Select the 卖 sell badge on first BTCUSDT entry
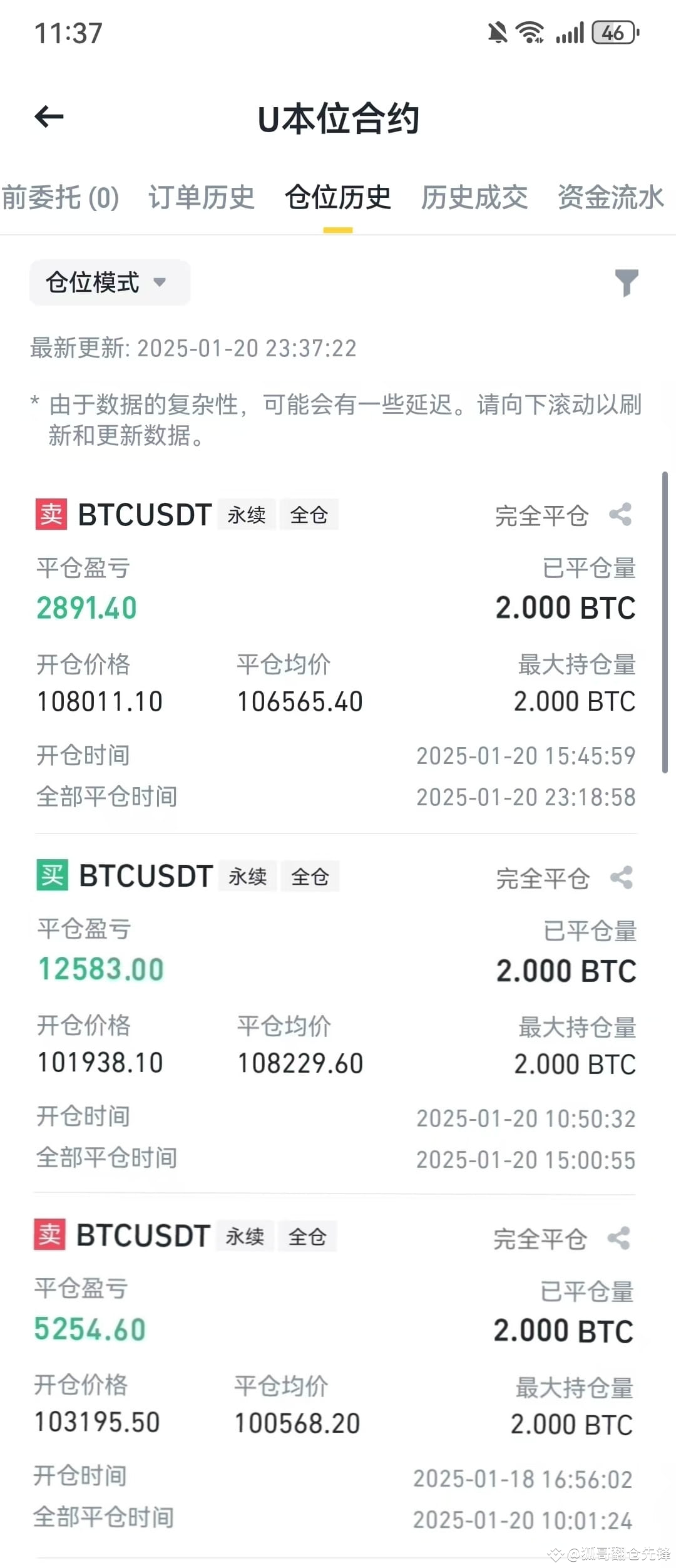The image size is (676, 1568). (51, 515)
